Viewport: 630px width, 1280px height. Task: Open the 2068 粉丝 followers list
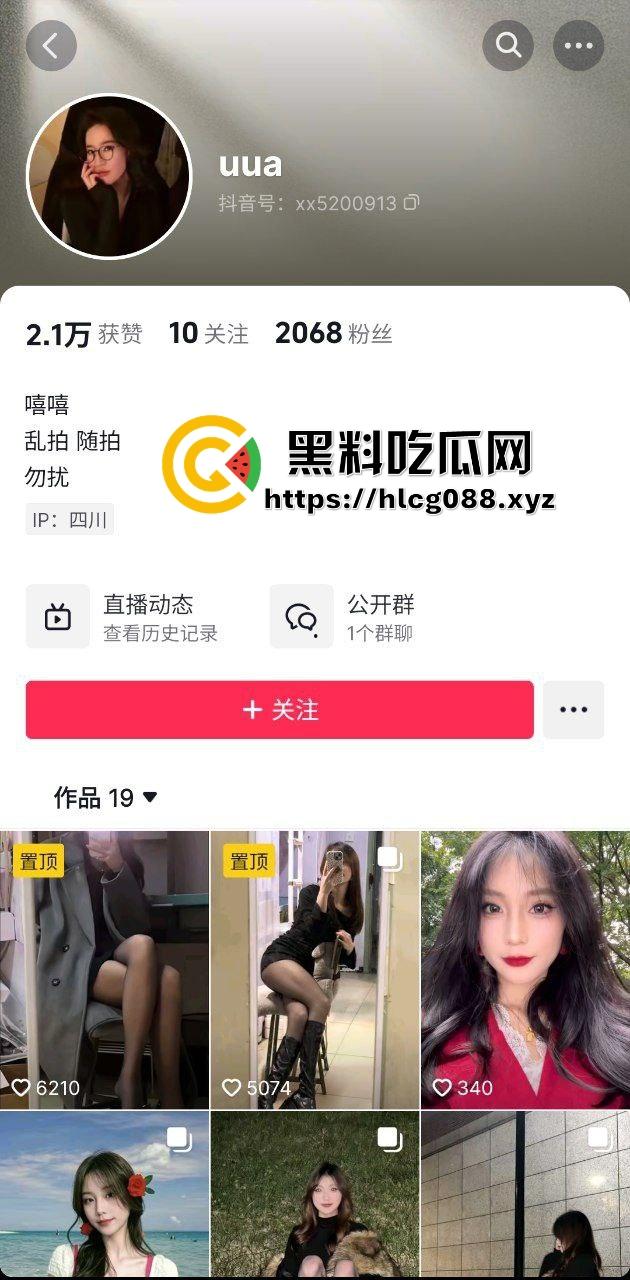[333, 334]
